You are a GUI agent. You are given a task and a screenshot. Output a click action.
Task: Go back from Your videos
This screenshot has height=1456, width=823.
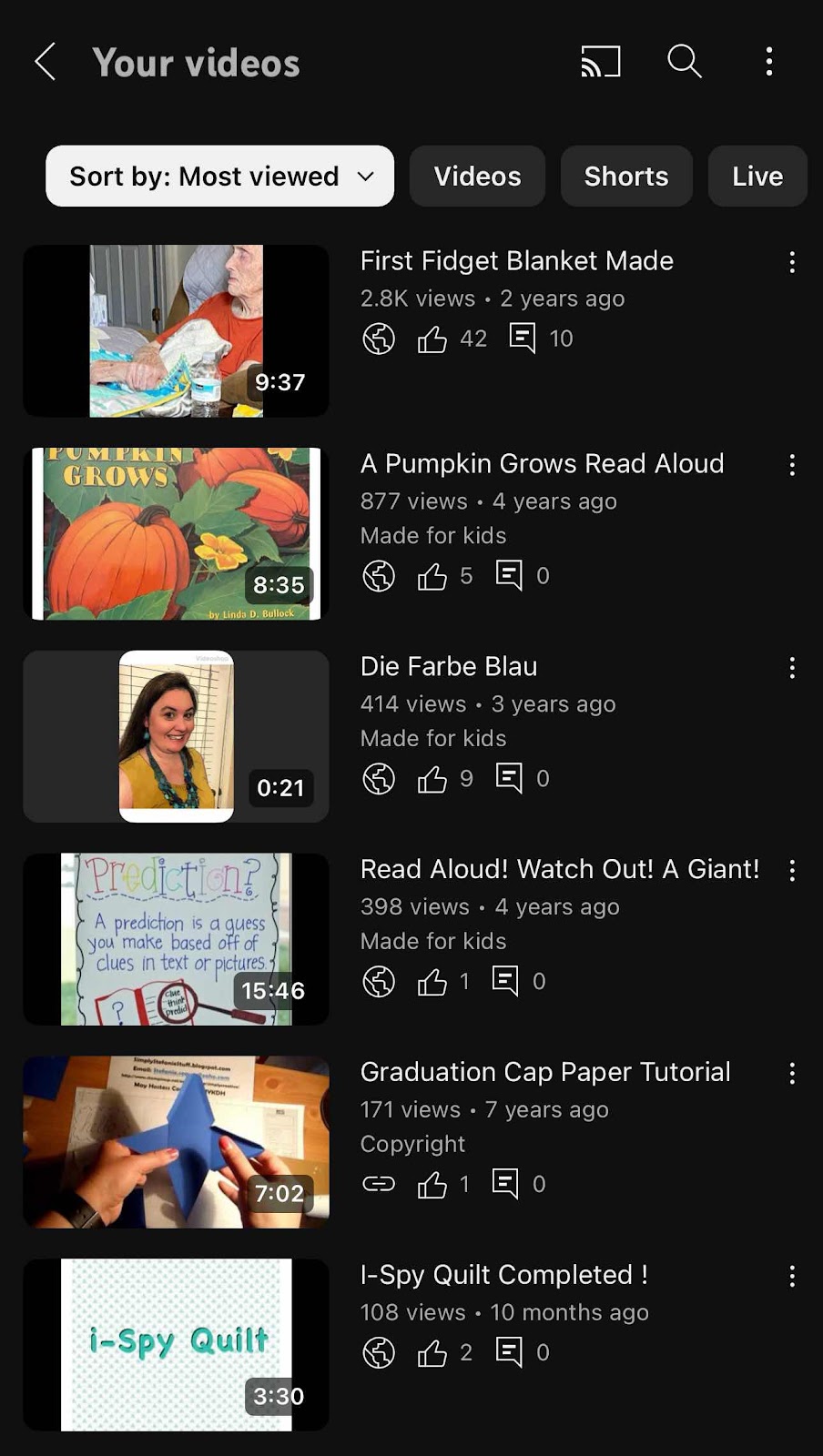point(46,62)
